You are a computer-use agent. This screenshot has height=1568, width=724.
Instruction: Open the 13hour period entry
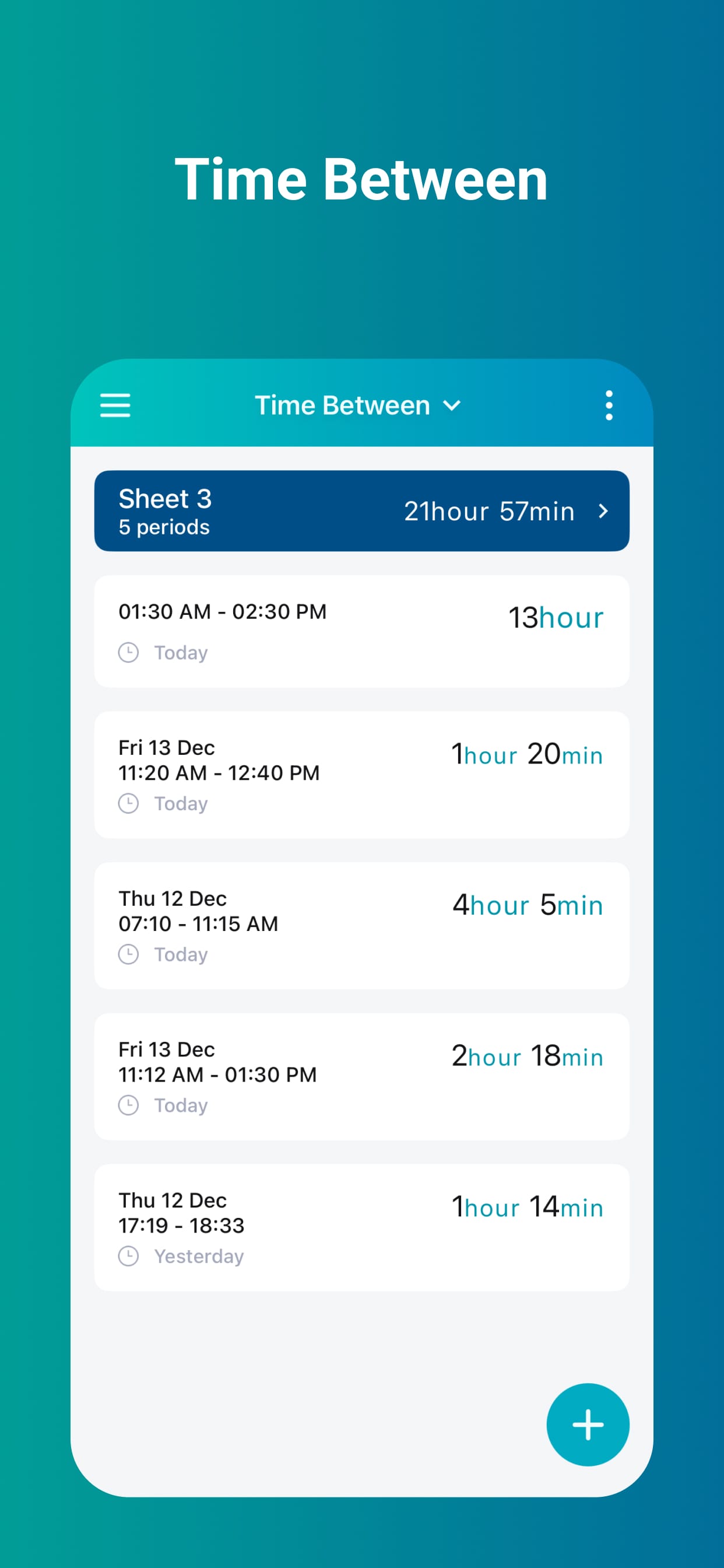362,631
